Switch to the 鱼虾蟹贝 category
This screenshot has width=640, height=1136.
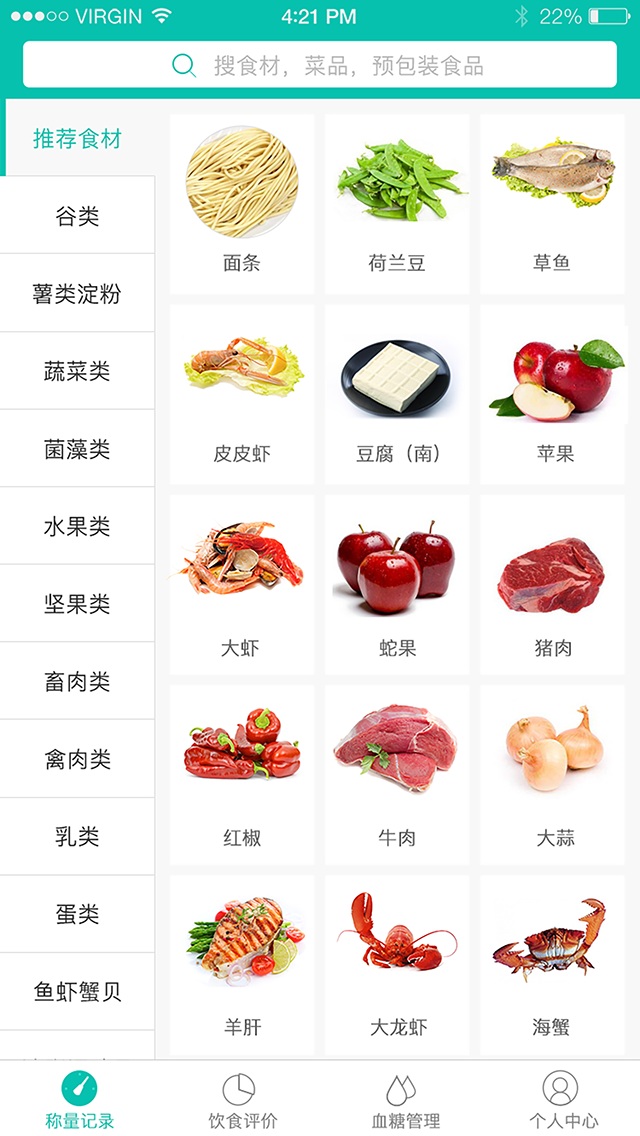pyautogui.click(x=78, y=992)
